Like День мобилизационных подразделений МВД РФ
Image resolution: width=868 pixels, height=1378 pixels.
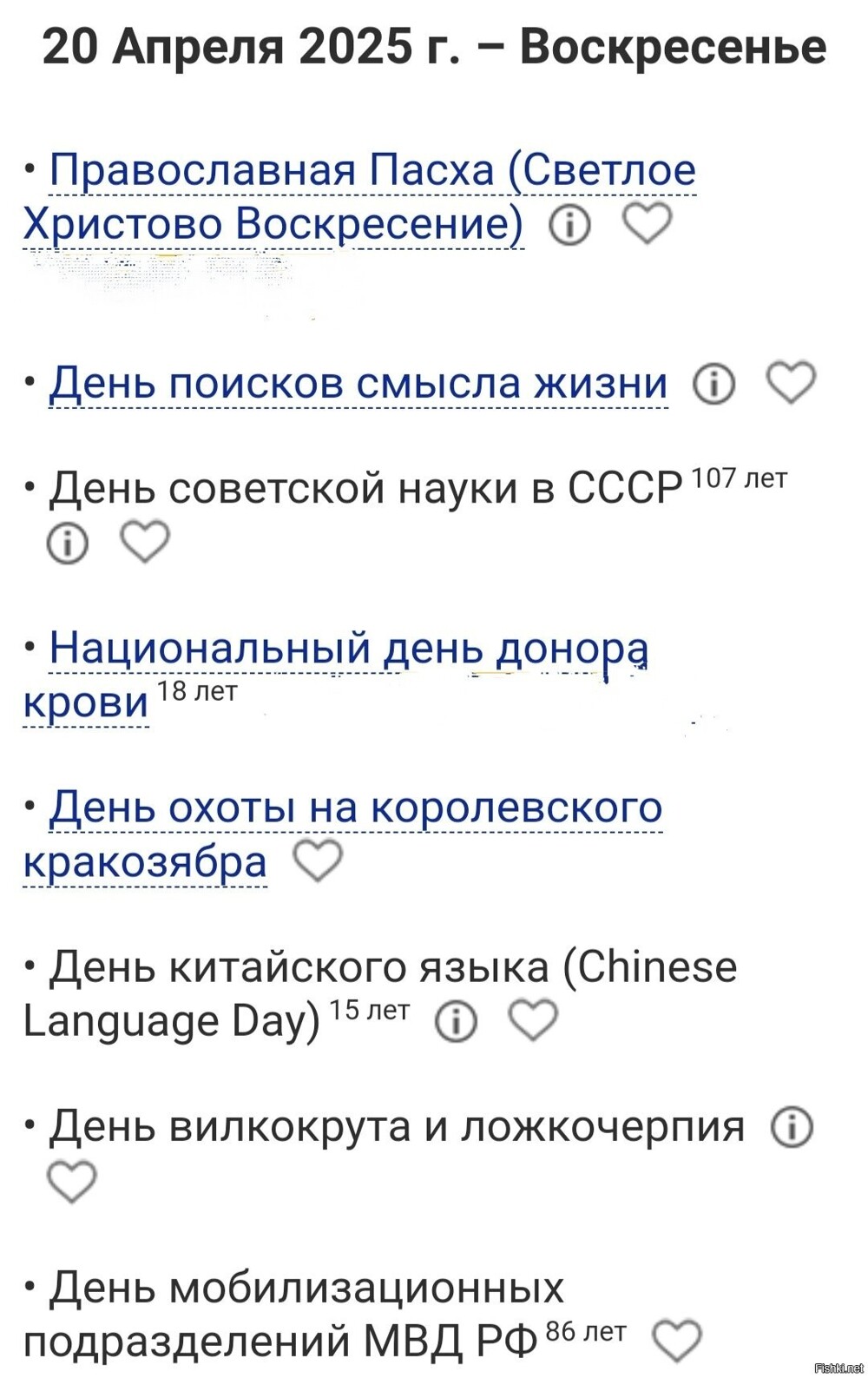[x=676, y=1341]
